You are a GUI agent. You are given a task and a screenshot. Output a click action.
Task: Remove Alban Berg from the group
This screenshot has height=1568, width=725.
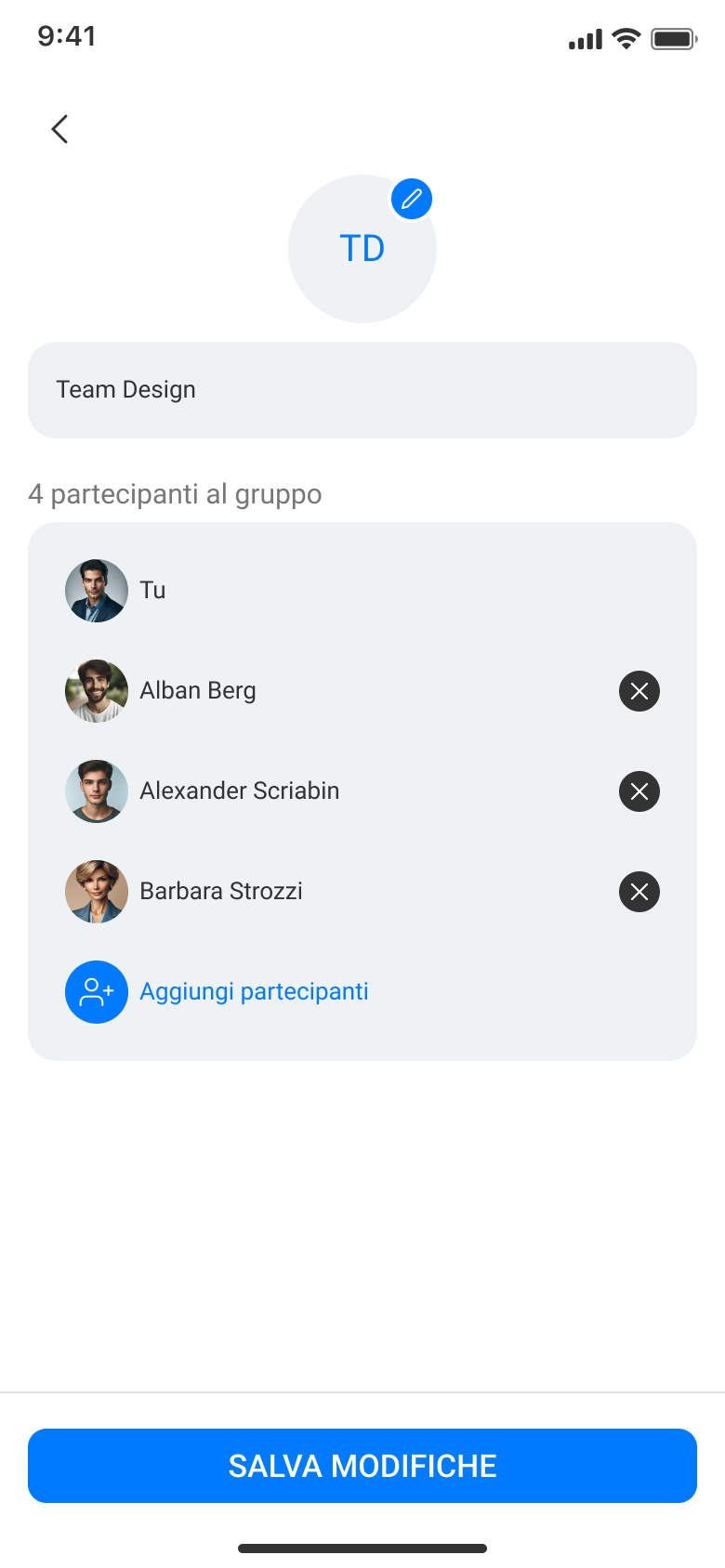pyautogui.click(x=639, y=691)
